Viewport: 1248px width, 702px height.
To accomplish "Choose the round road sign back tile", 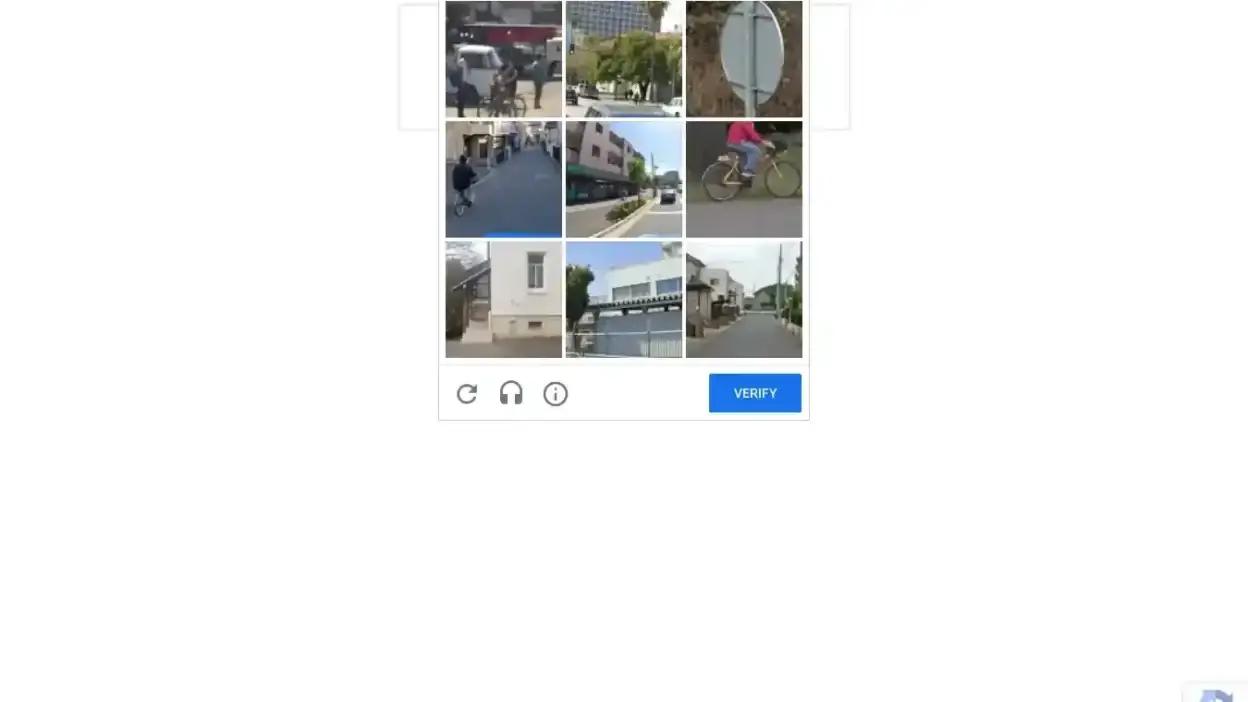I will point(744,59).
